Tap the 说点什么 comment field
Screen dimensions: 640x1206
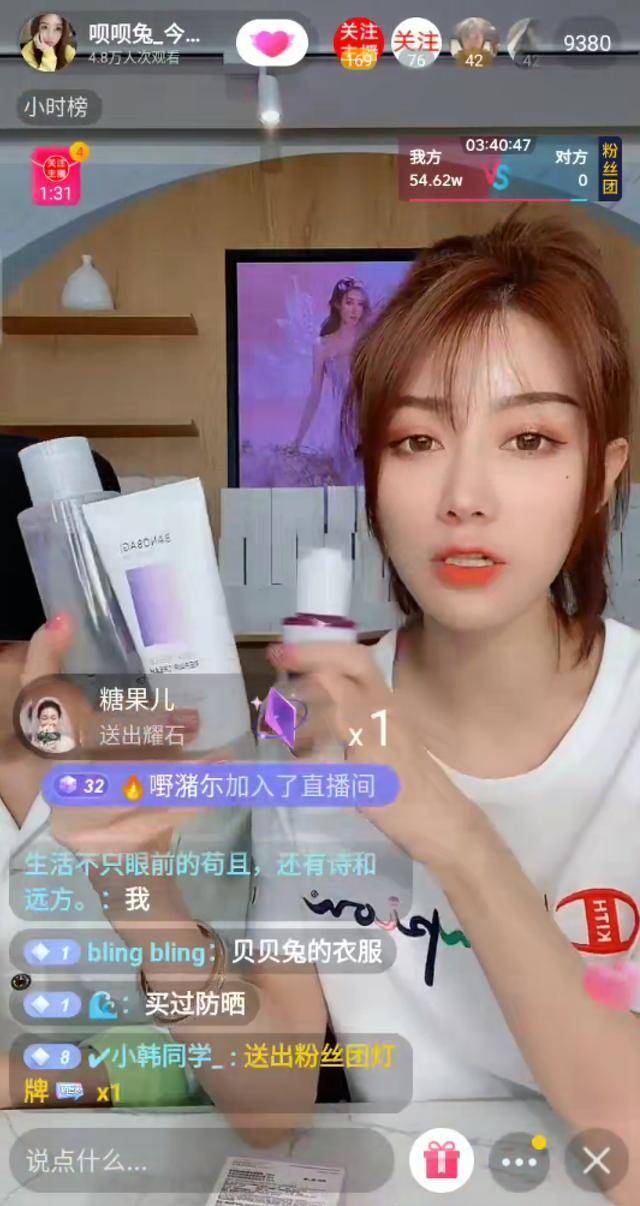pyautogui.click(x=200, y=1161)
